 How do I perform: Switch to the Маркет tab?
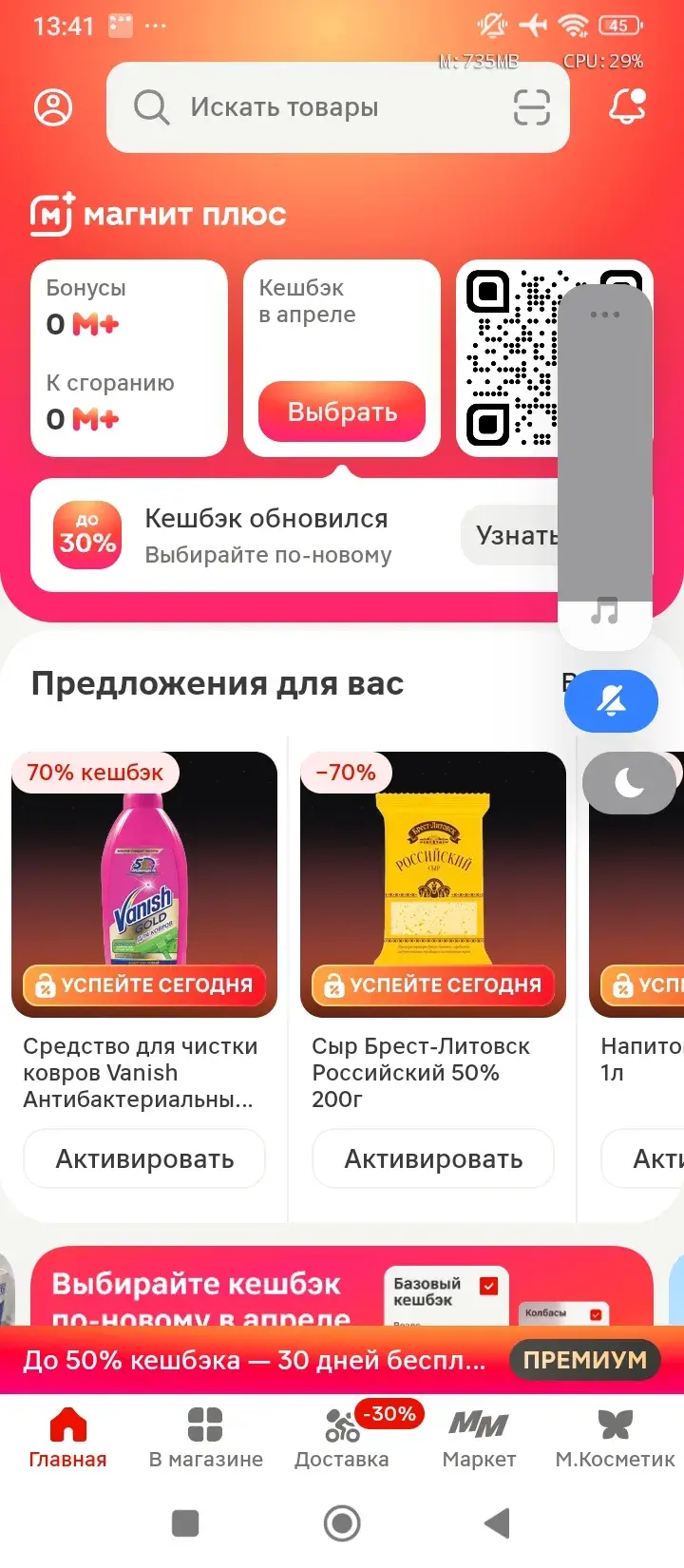pos(479,1437)
